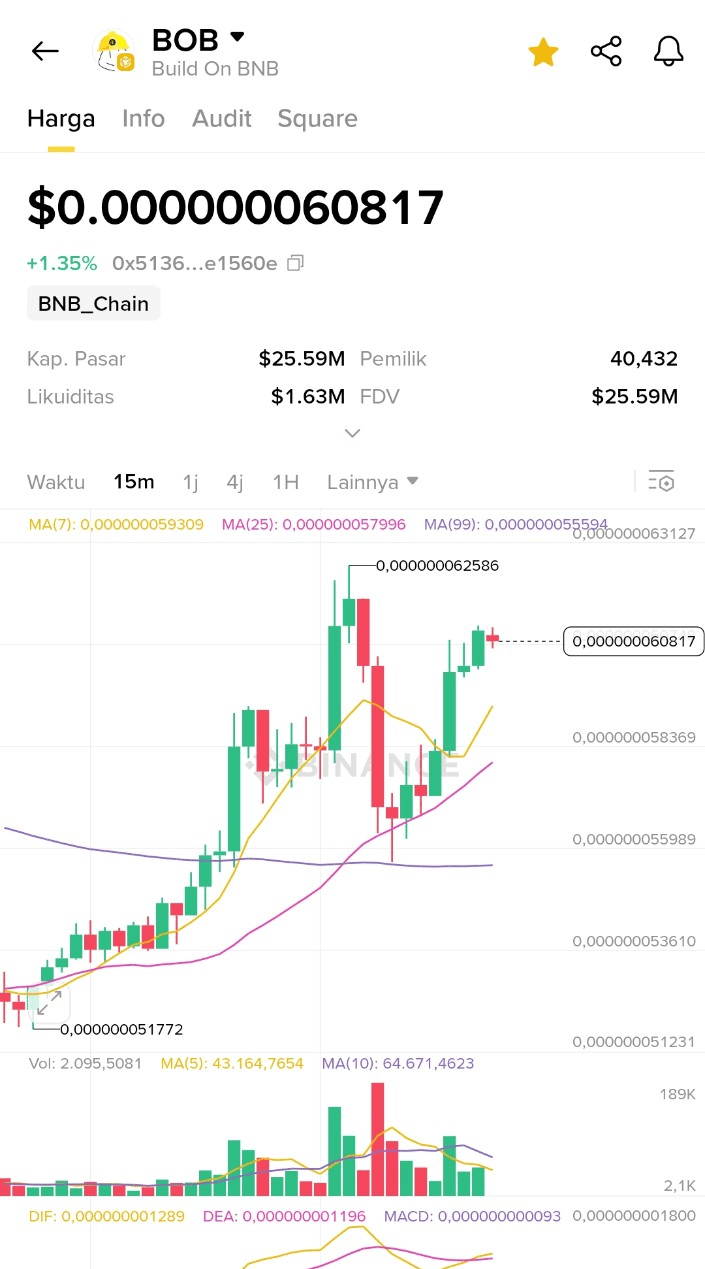The image size is (705, 1269).
Task: Go back using the arrow icon
Action: [x=45, y=51]
